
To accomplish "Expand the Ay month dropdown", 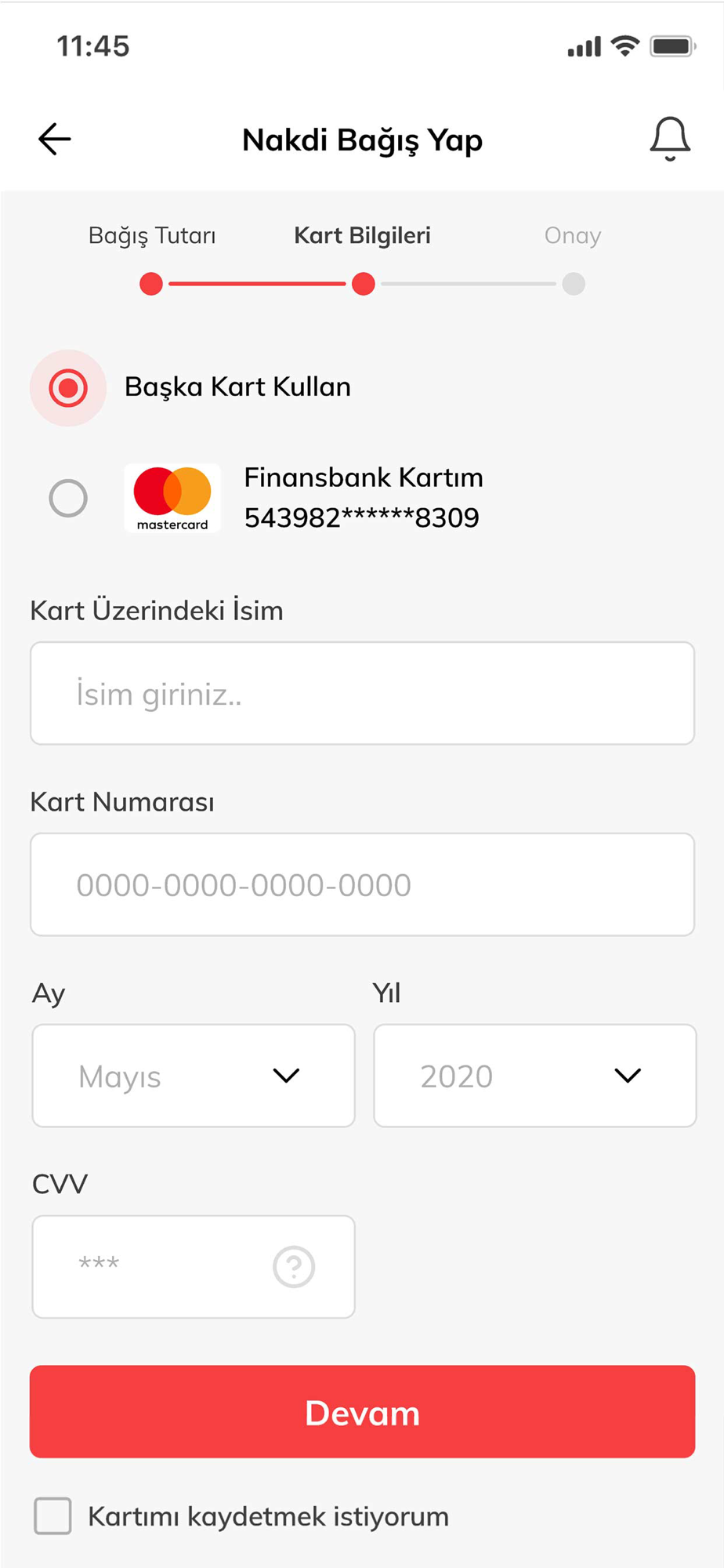I will (x=194, y=1076).
